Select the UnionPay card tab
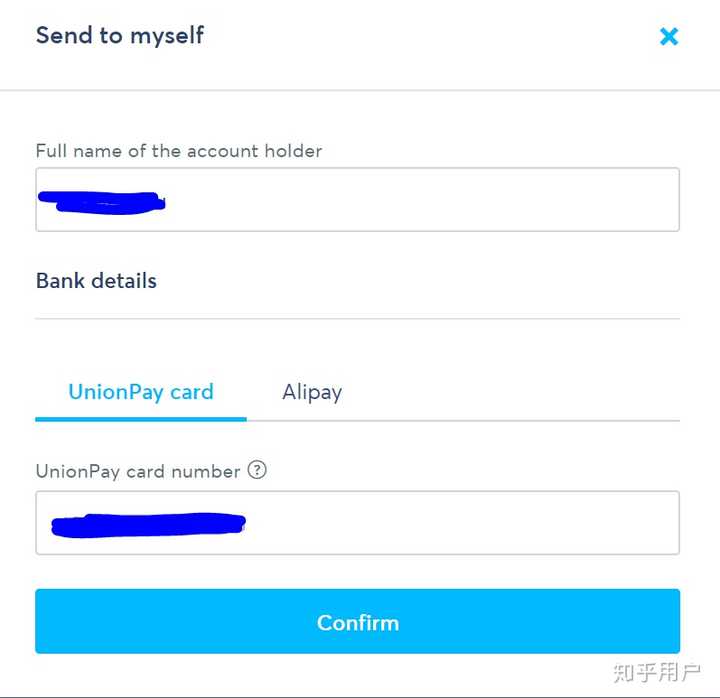 click(141, 393)
